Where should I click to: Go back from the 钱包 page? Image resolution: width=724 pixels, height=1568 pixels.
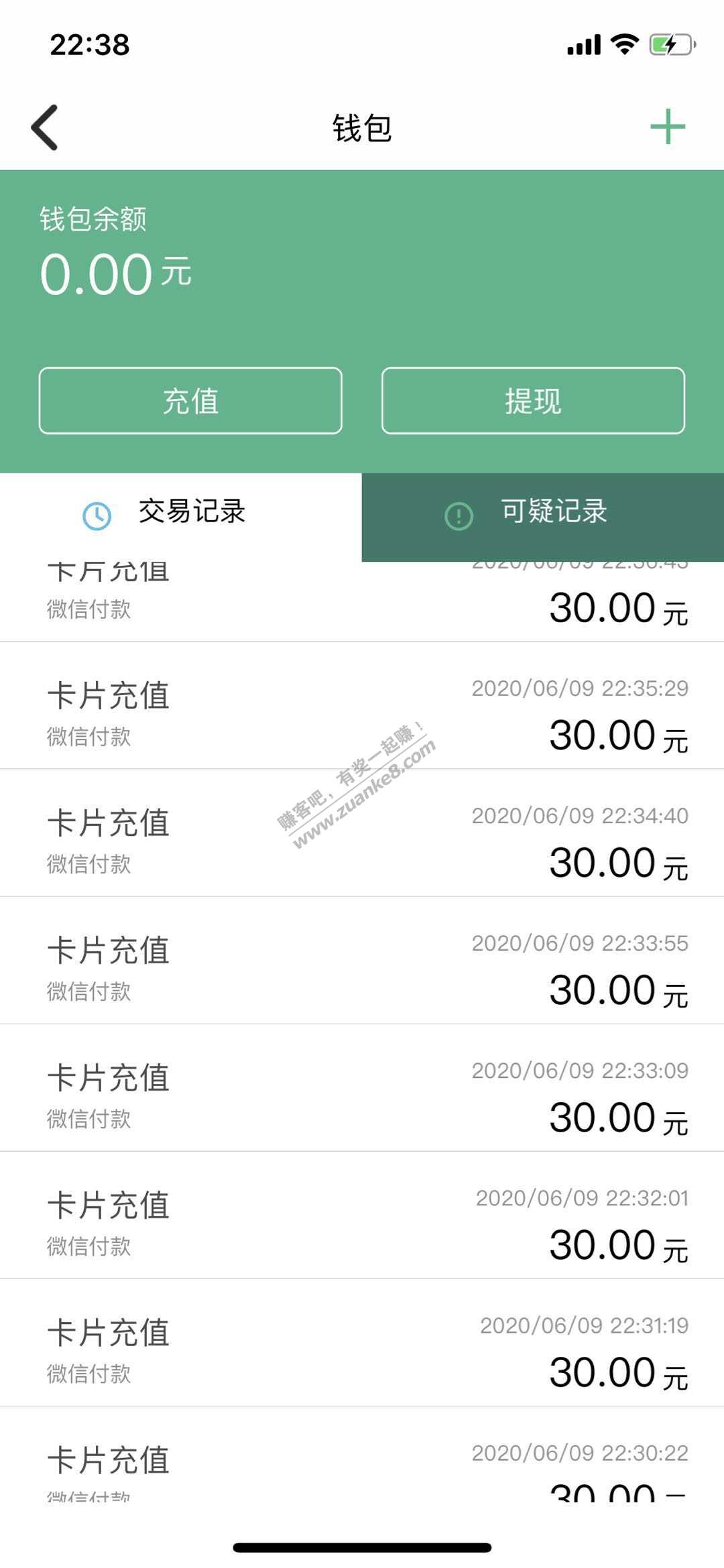(45, 127)
